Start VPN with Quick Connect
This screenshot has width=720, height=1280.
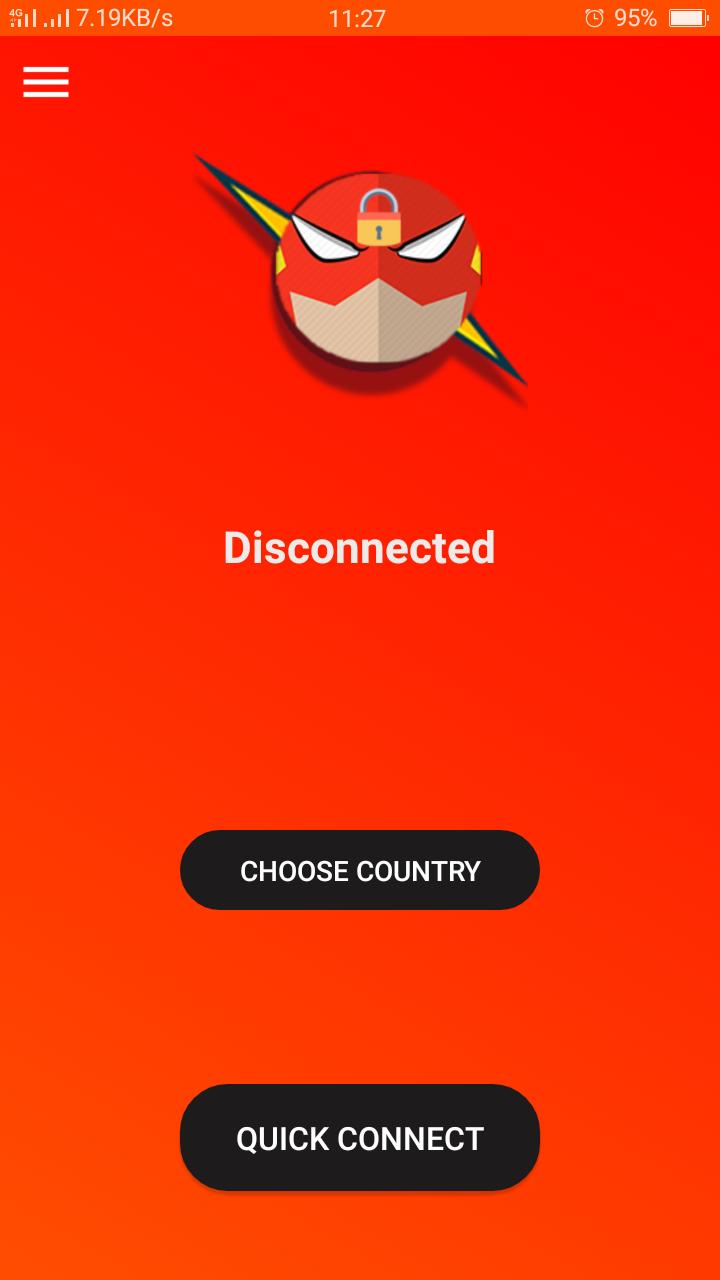pos(360,1138)
